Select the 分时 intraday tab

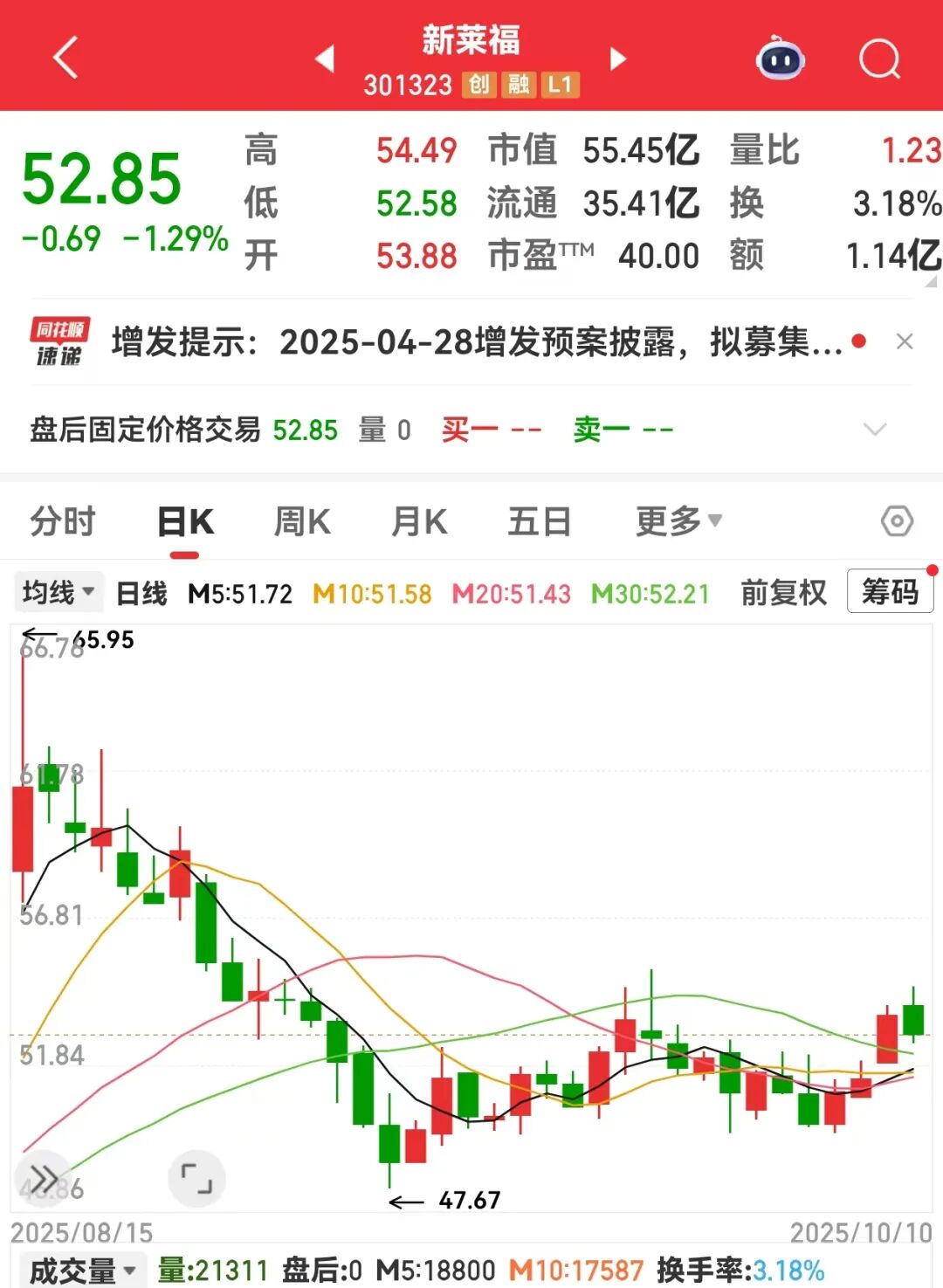point(63,520)
